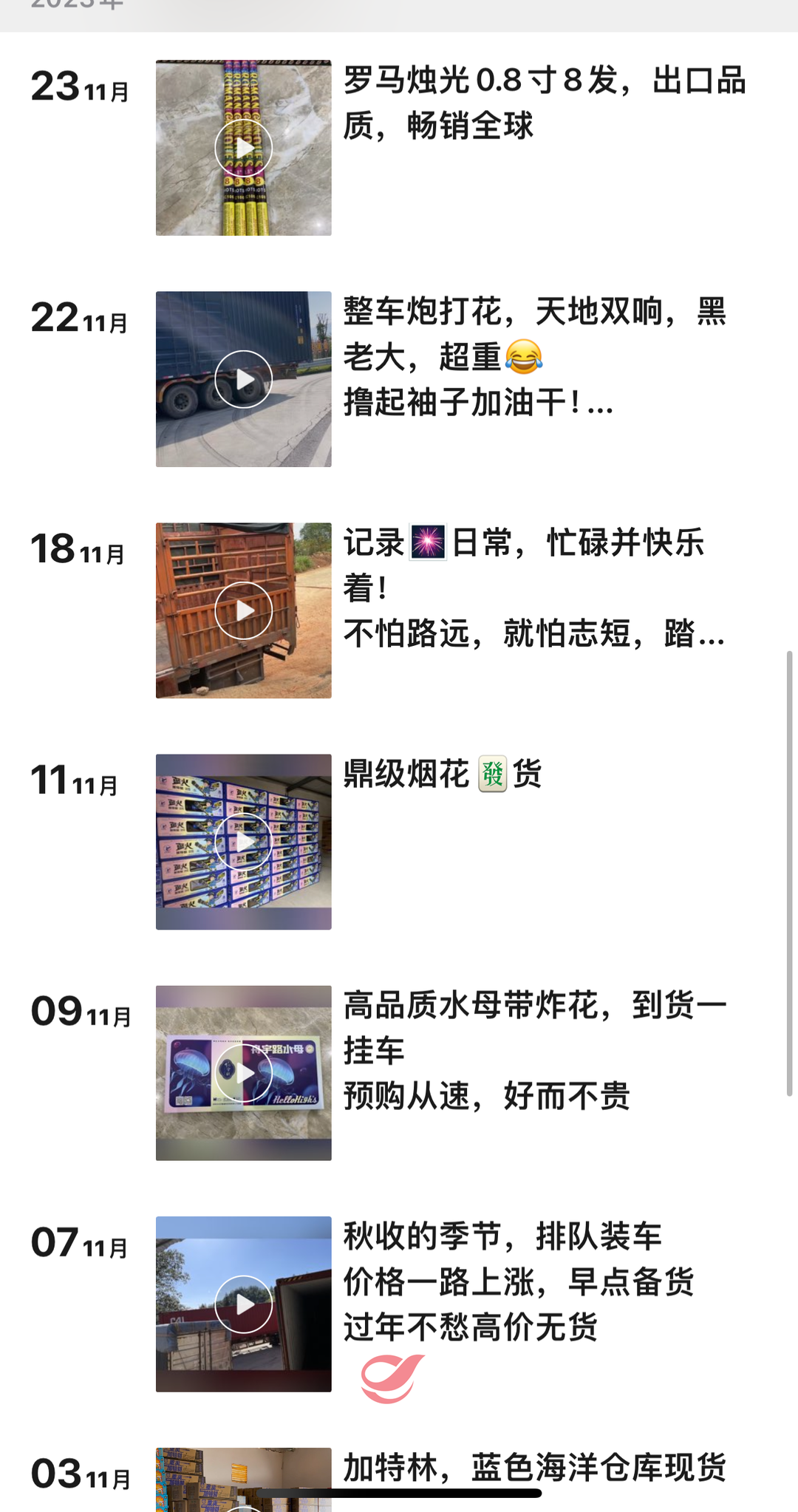Open post text about 秋收的季节，排队装车
Image resolution: width=798 pixels, height=1512 pixels.
pyautogui.click(x=519, y=1281)
